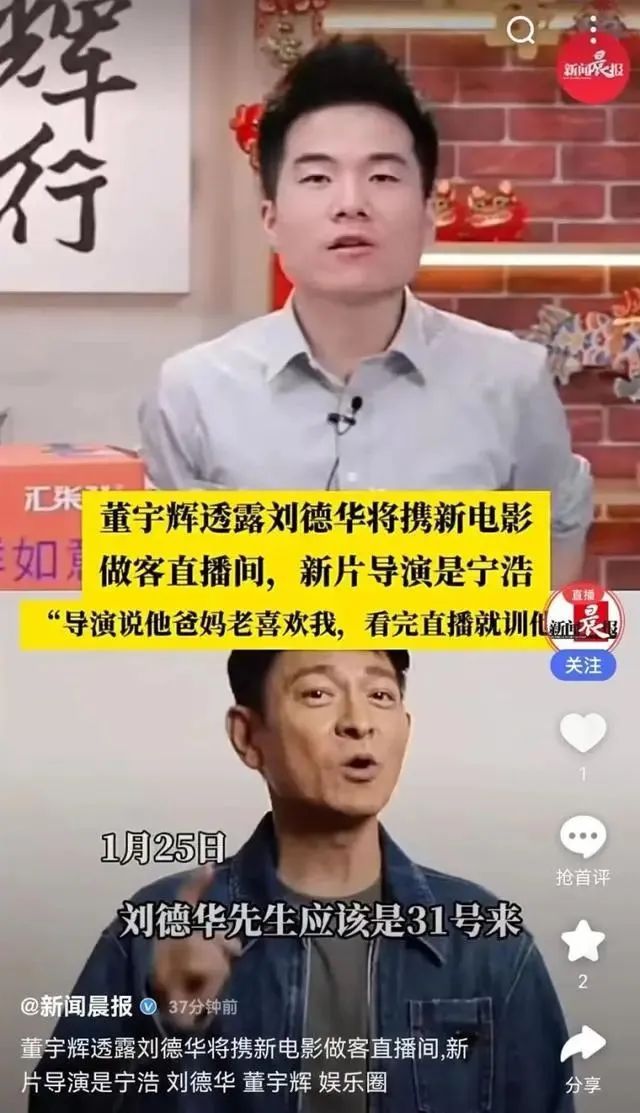Add the video to favorites with the star
The height and width of the screenshot is (1113, 640).
(x=583, y=941)
